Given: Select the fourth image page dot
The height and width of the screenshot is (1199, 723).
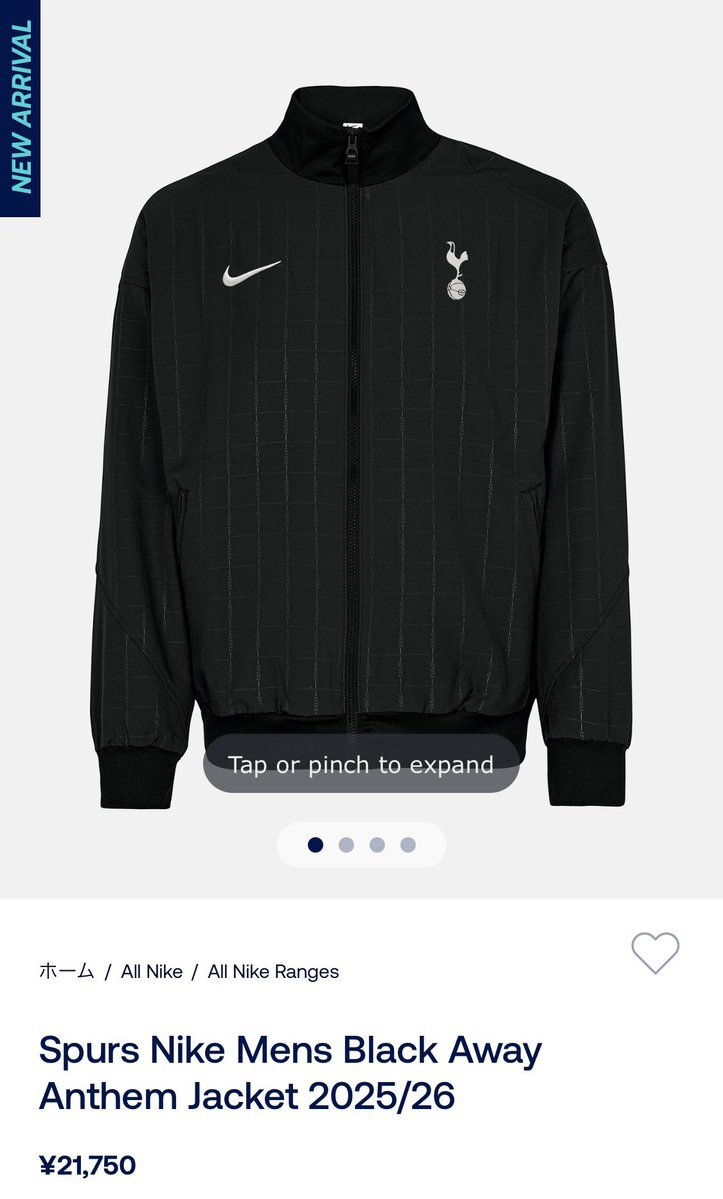Looking at the screenshot, I should [408, 844].
